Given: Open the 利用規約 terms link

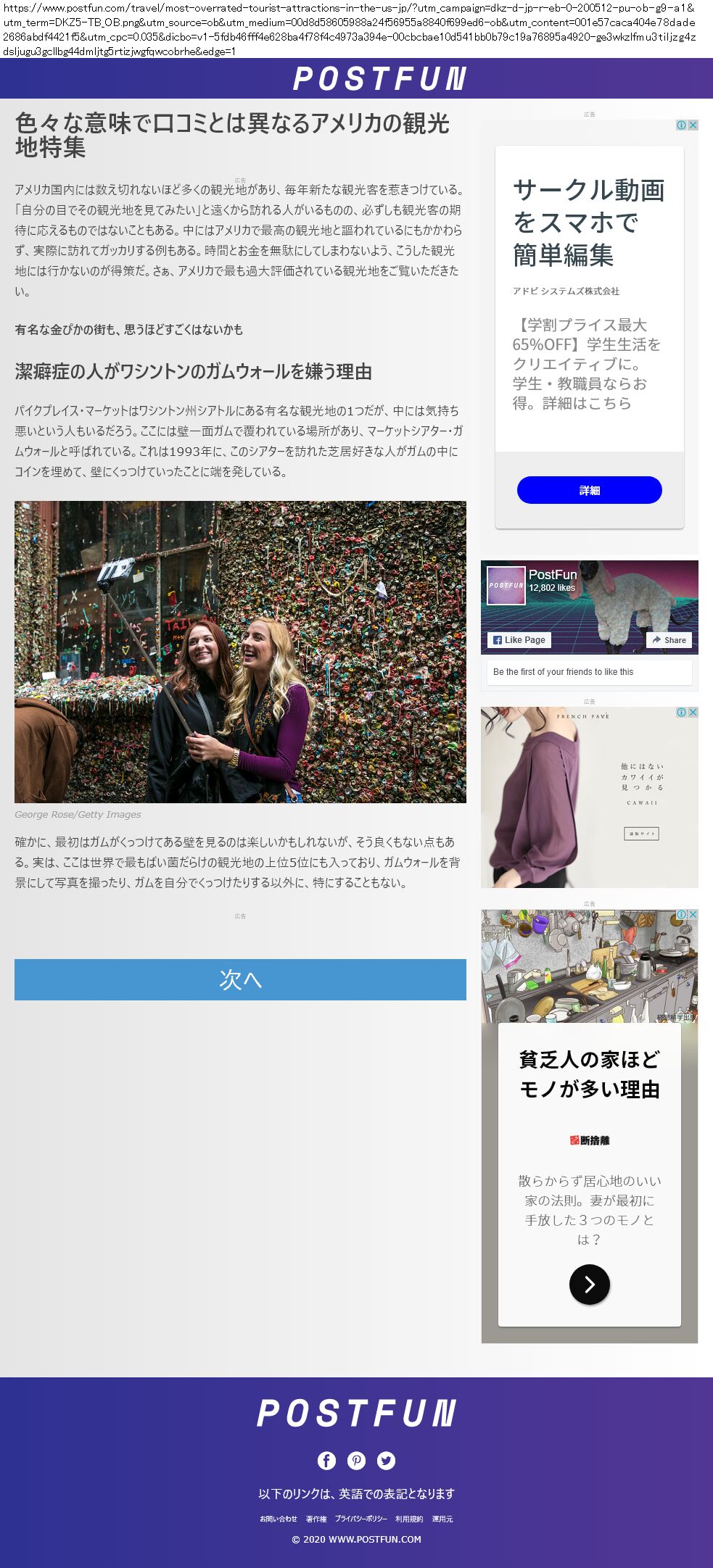Looking at the screenshot, I should point(409,1519).
